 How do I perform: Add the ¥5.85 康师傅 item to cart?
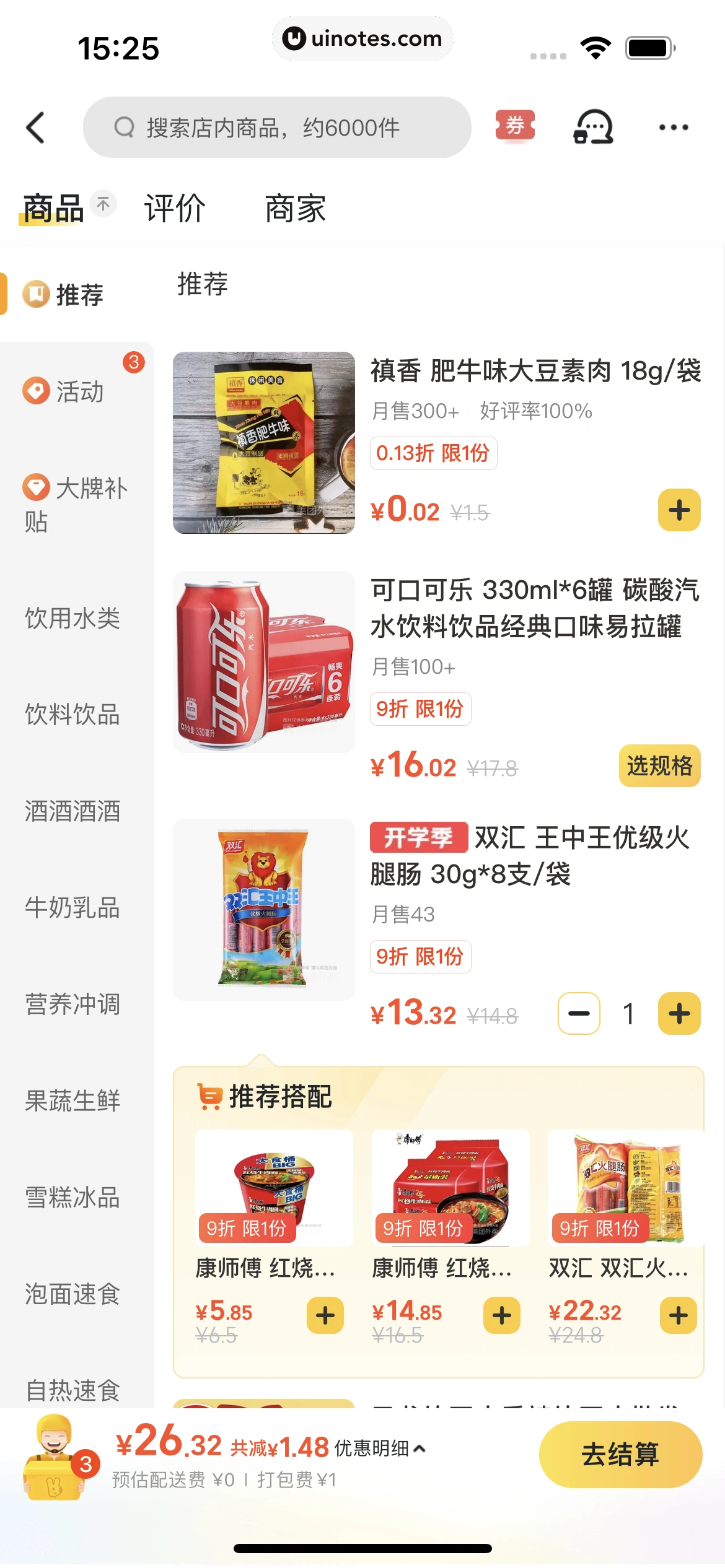[325, 1315]
